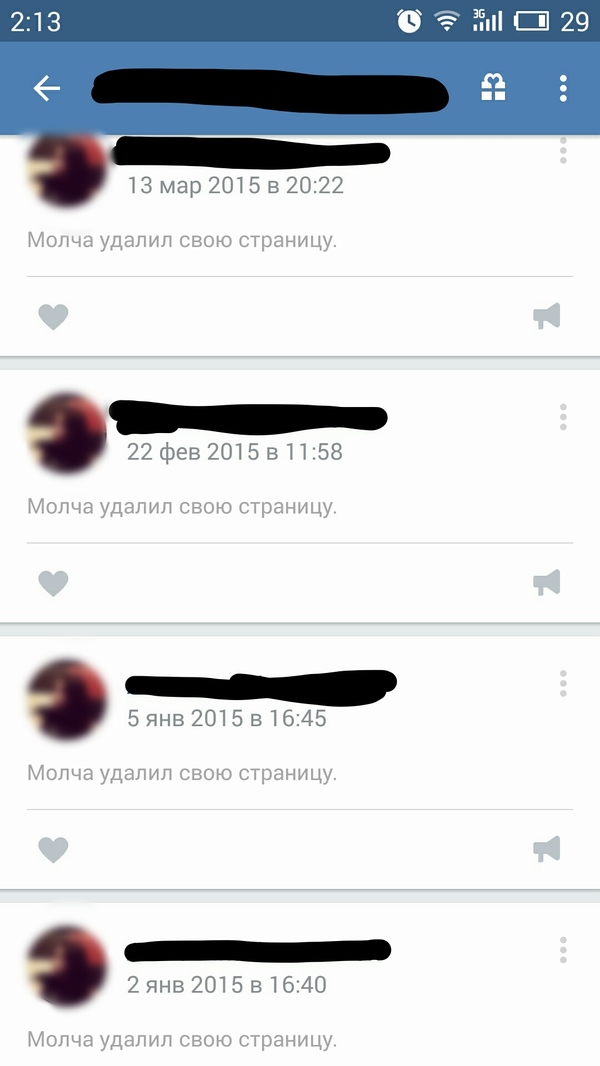Go back using the top arrow

[47, 89]
